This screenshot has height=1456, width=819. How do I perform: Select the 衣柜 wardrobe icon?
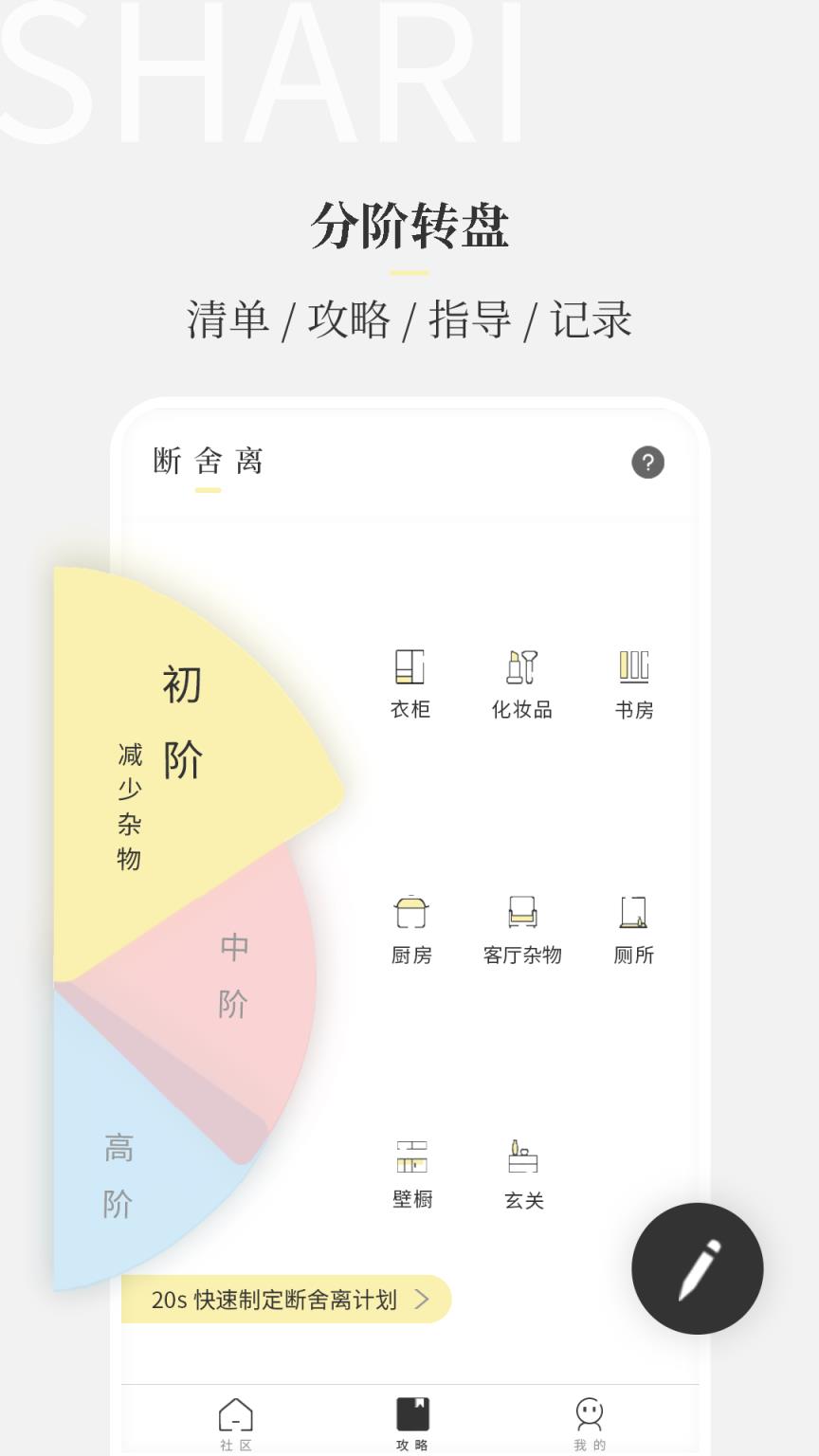(408, 669)
